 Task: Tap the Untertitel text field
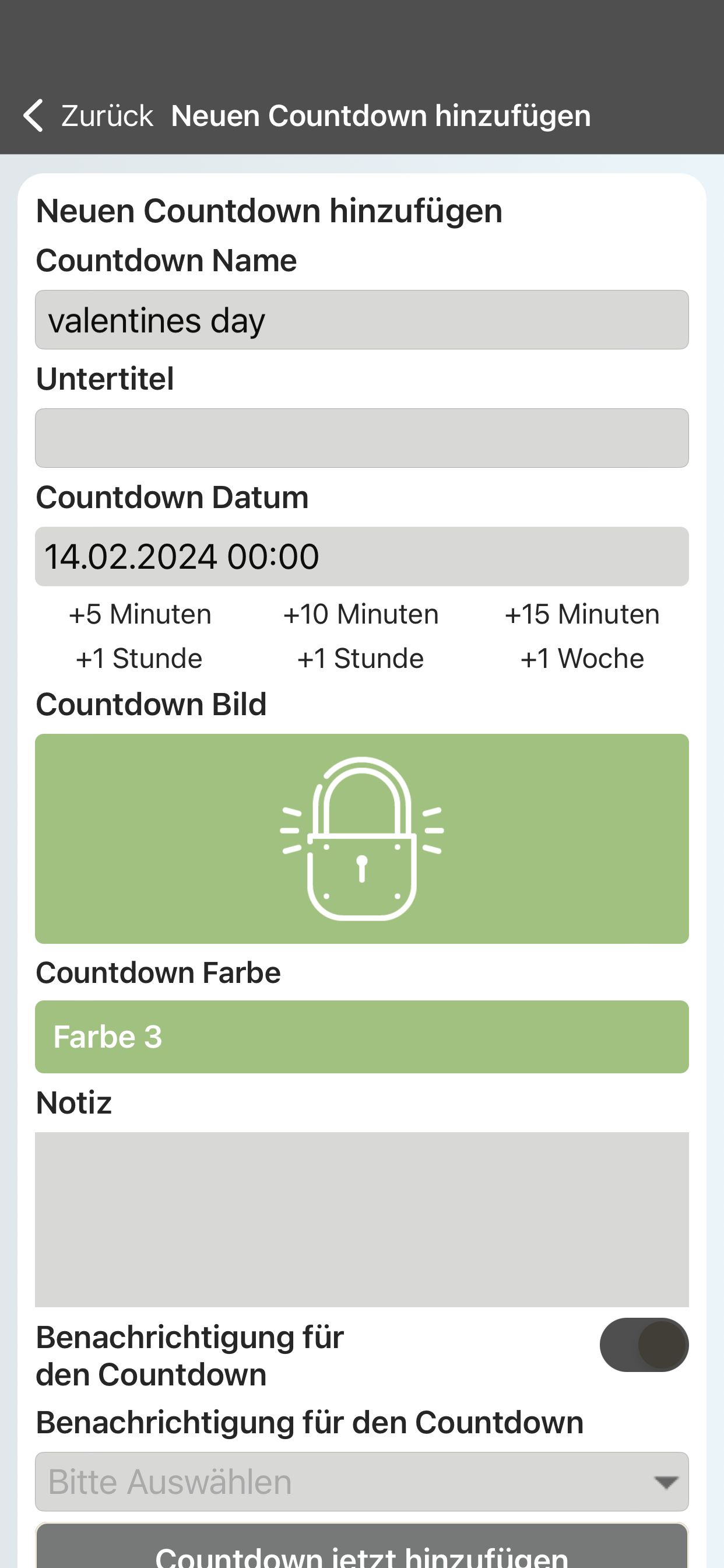click(x=362, y=438)
